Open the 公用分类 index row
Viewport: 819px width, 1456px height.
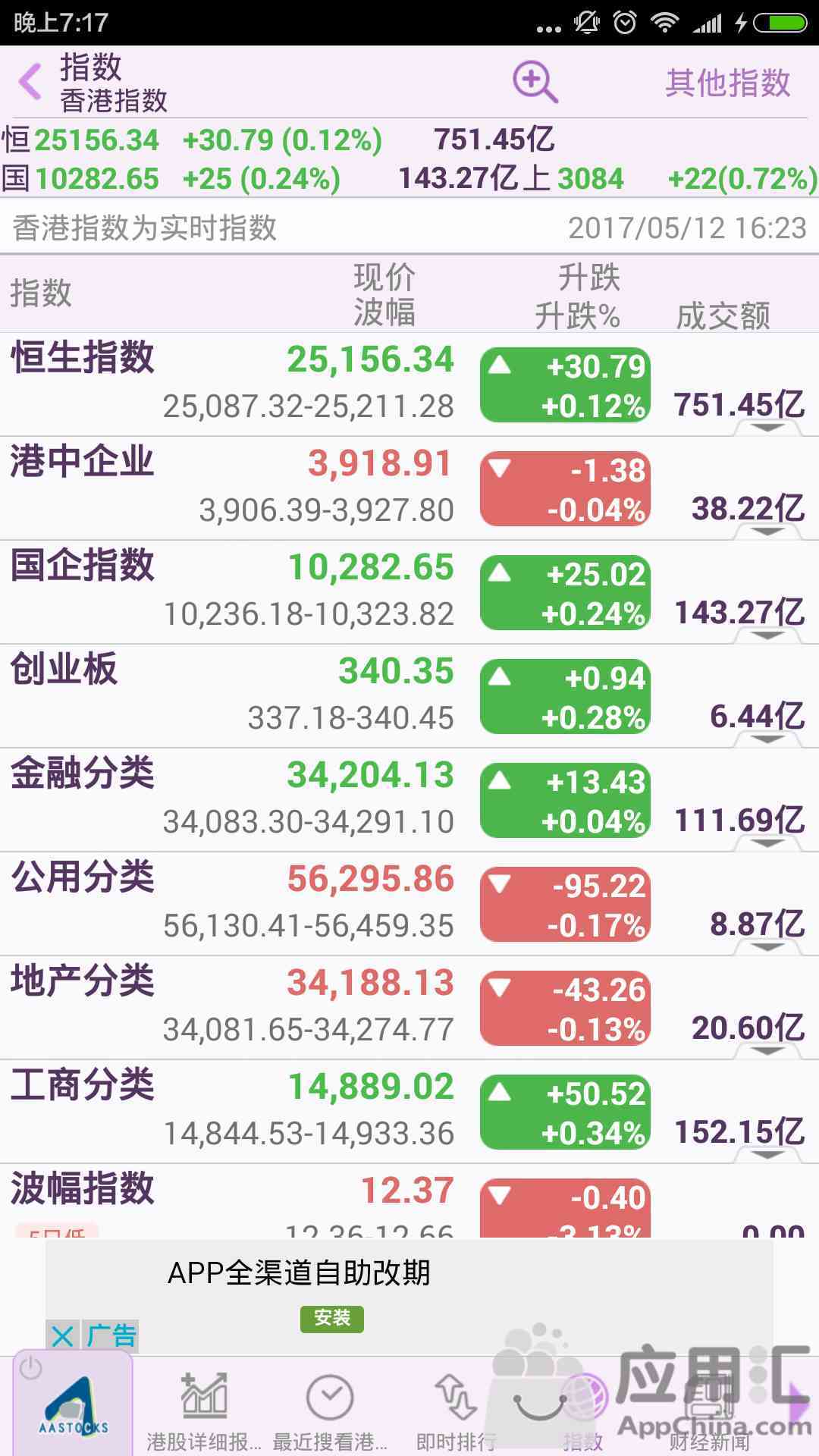click(x=409, y=903)
